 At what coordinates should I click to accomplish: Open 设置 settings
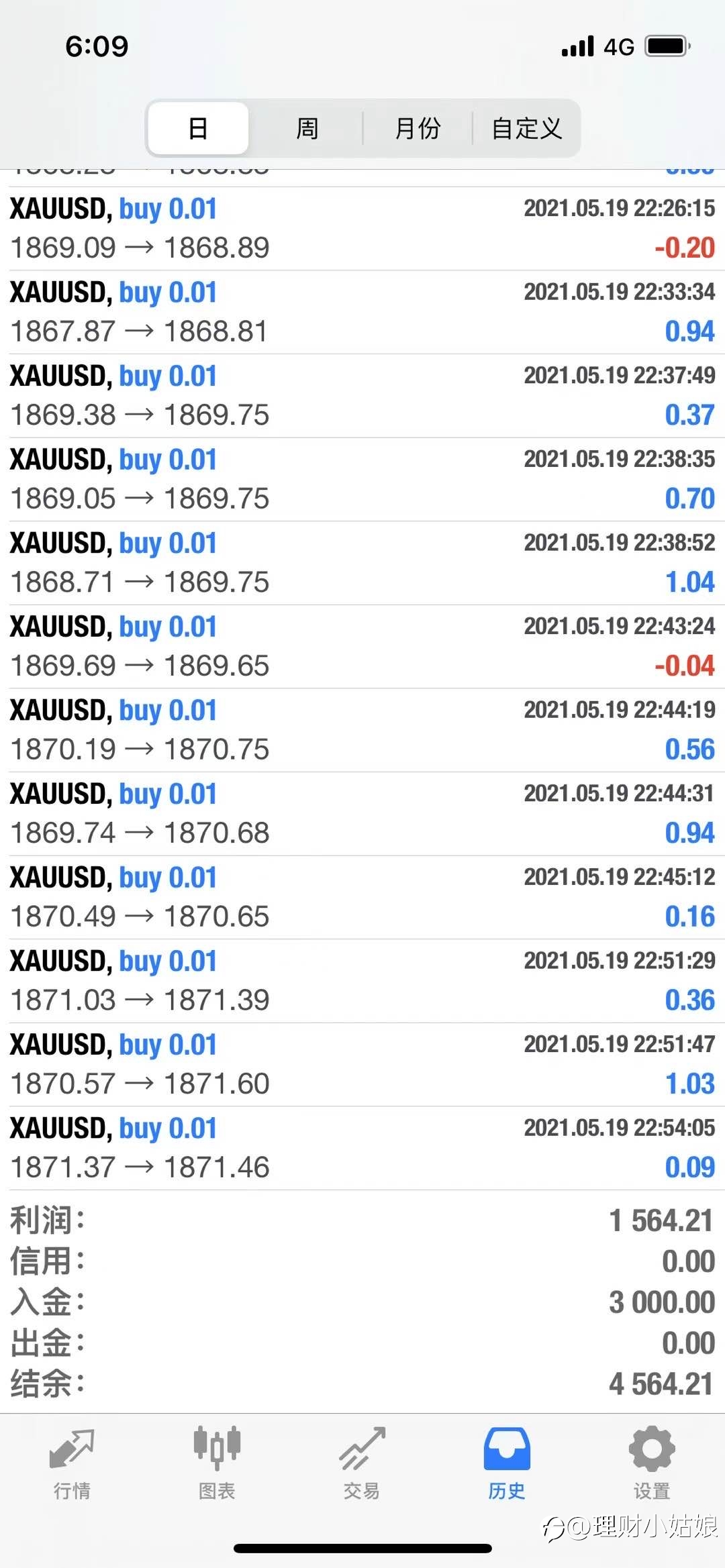click(652, 1463)
